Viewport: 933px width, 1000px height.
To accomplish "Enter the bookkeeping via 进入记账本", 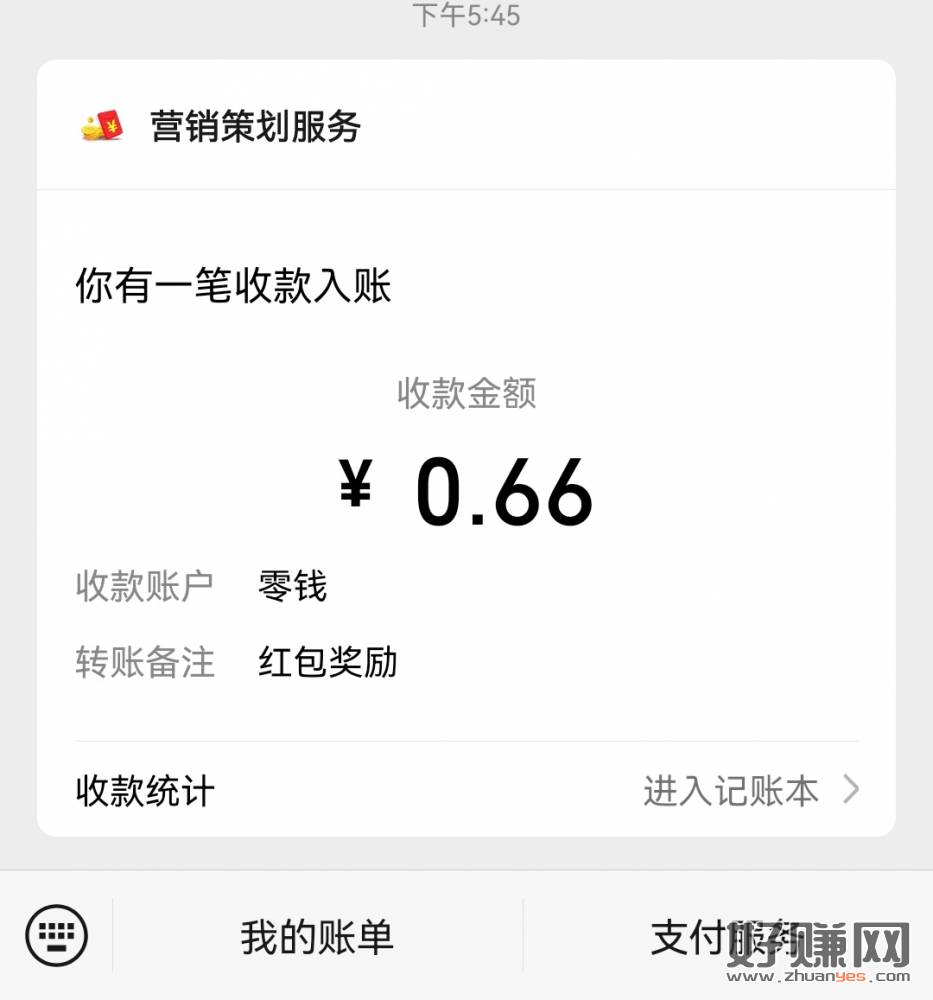I will coord(750,791).
